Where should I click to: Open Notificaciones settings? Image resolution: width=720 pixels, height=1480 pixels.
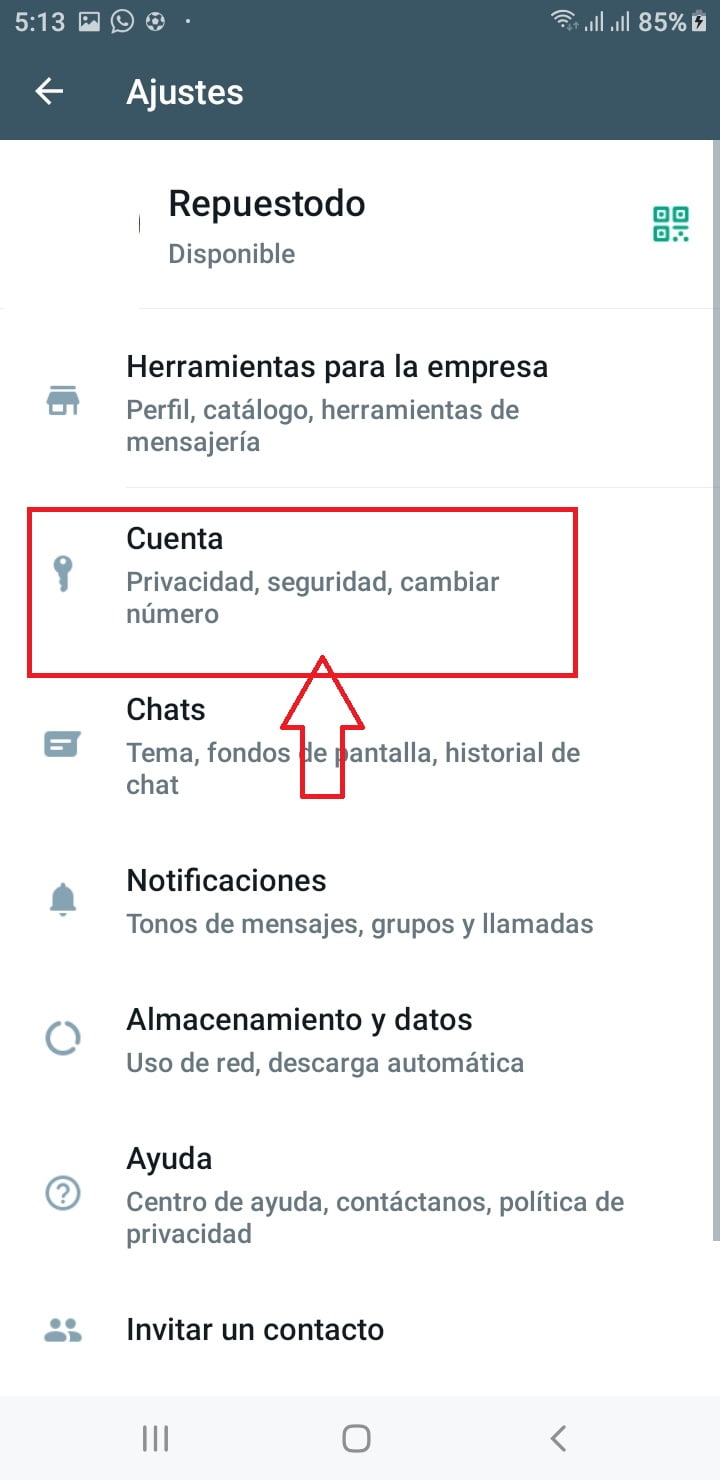pos(300,898)
